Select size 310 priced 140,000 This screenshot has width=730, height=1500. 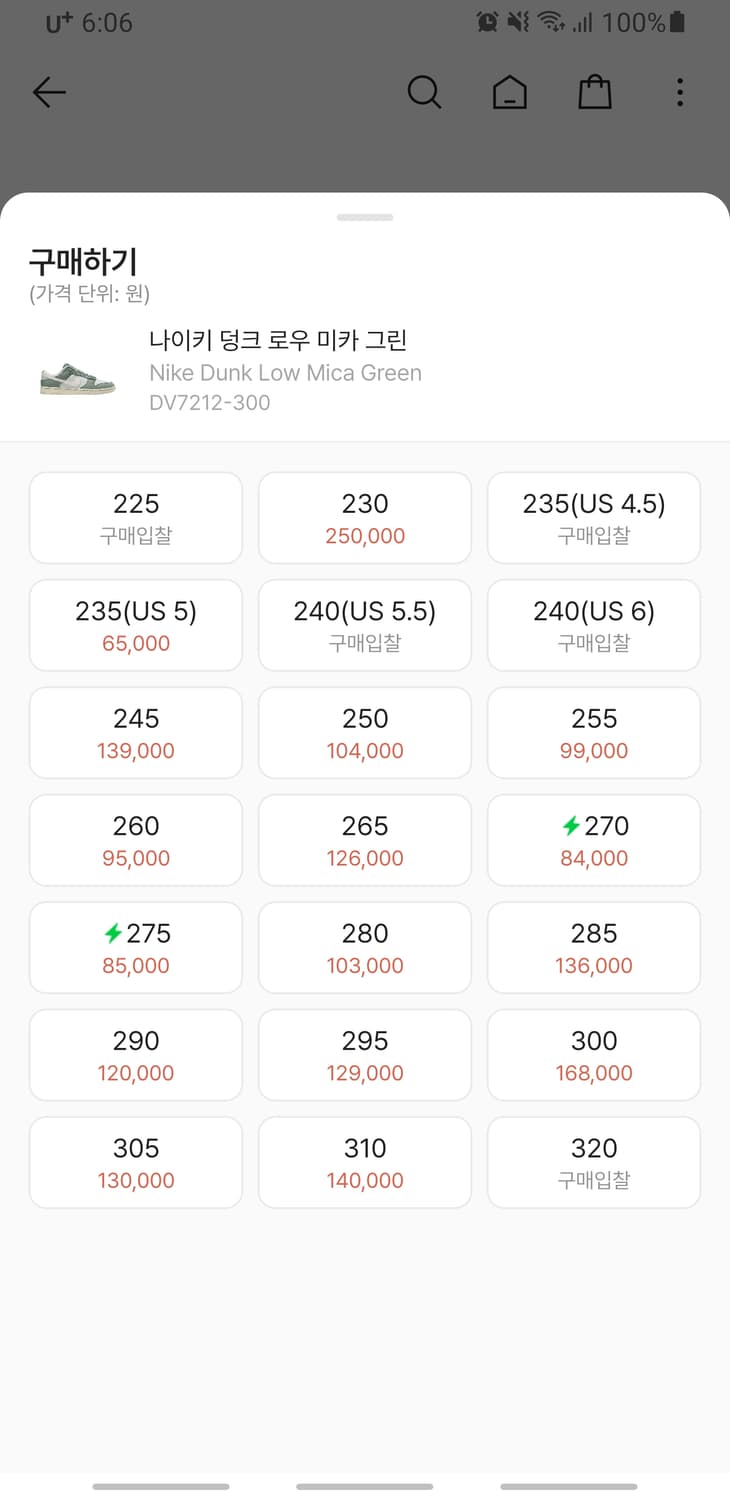tap(364, 1162)
